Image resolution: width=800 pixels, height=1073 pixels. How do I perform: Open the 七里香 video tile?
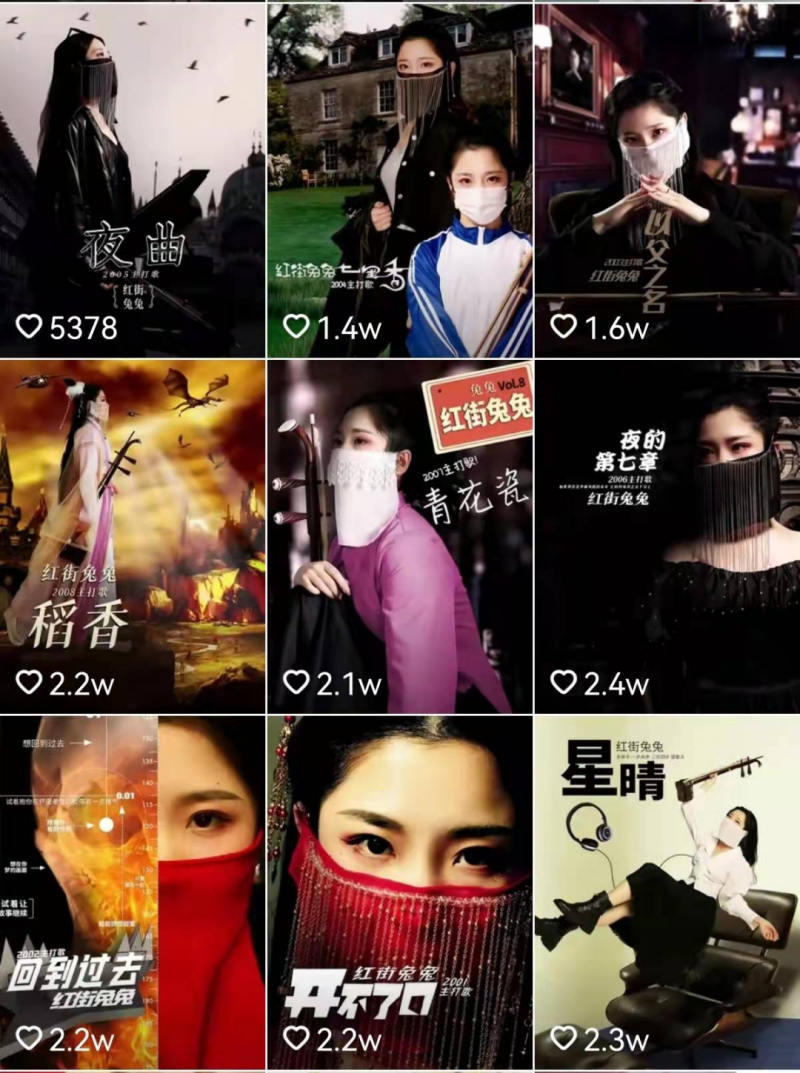coord(399,180)
